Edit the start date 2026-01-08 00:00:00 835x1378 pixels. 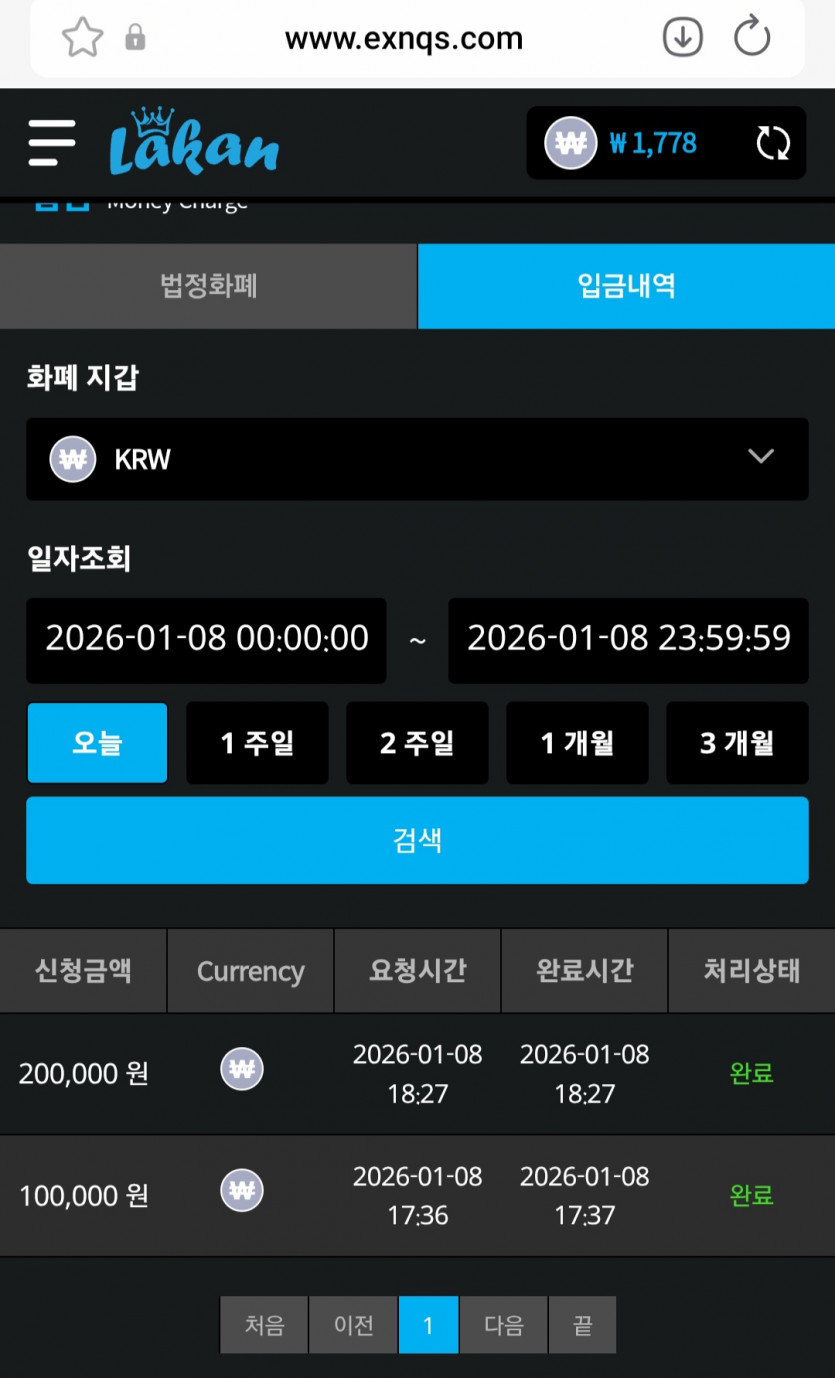click(206, 640)
